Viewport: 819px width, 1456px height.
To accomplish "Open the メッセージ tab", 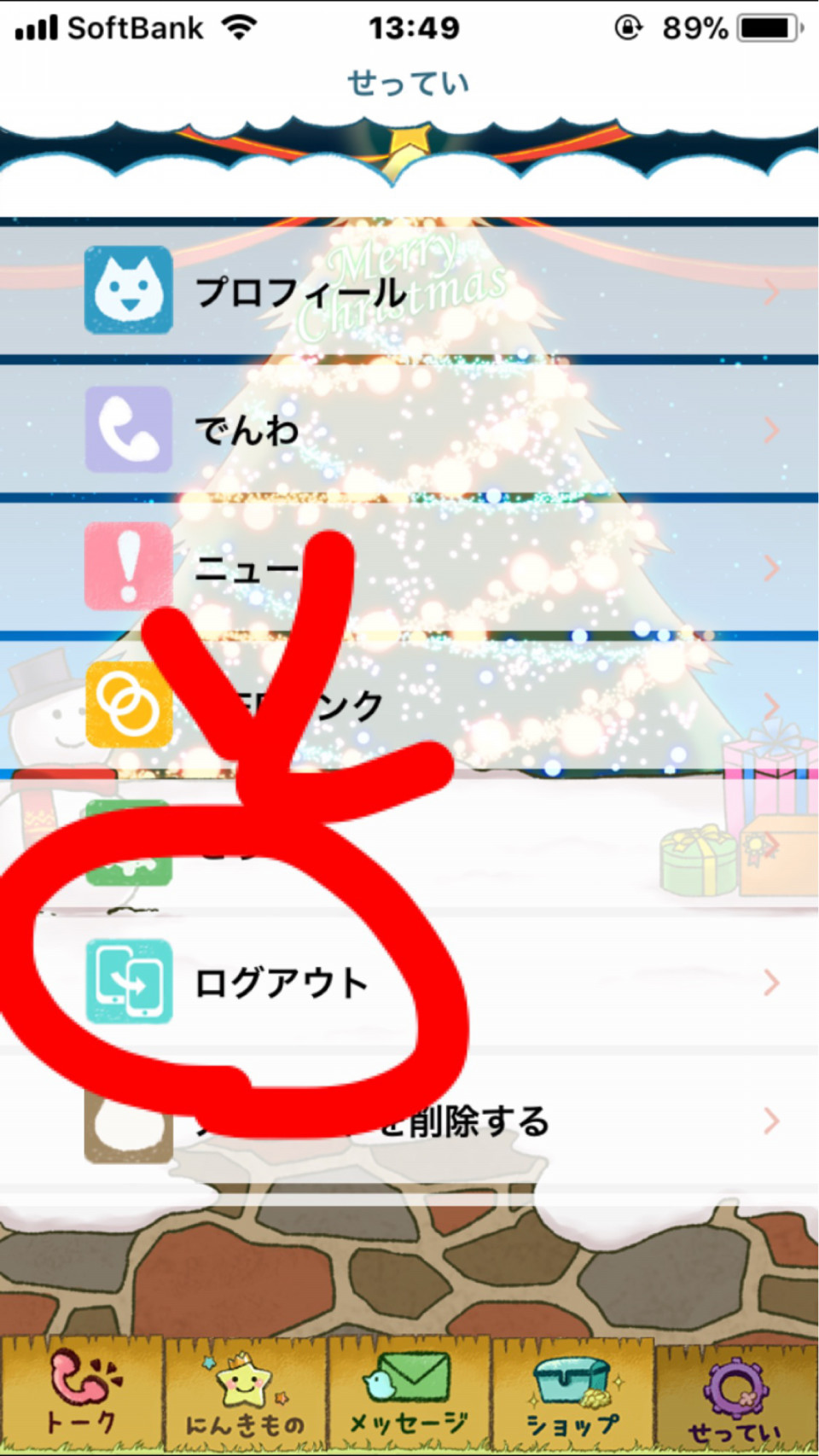I will coord(409,1395).
